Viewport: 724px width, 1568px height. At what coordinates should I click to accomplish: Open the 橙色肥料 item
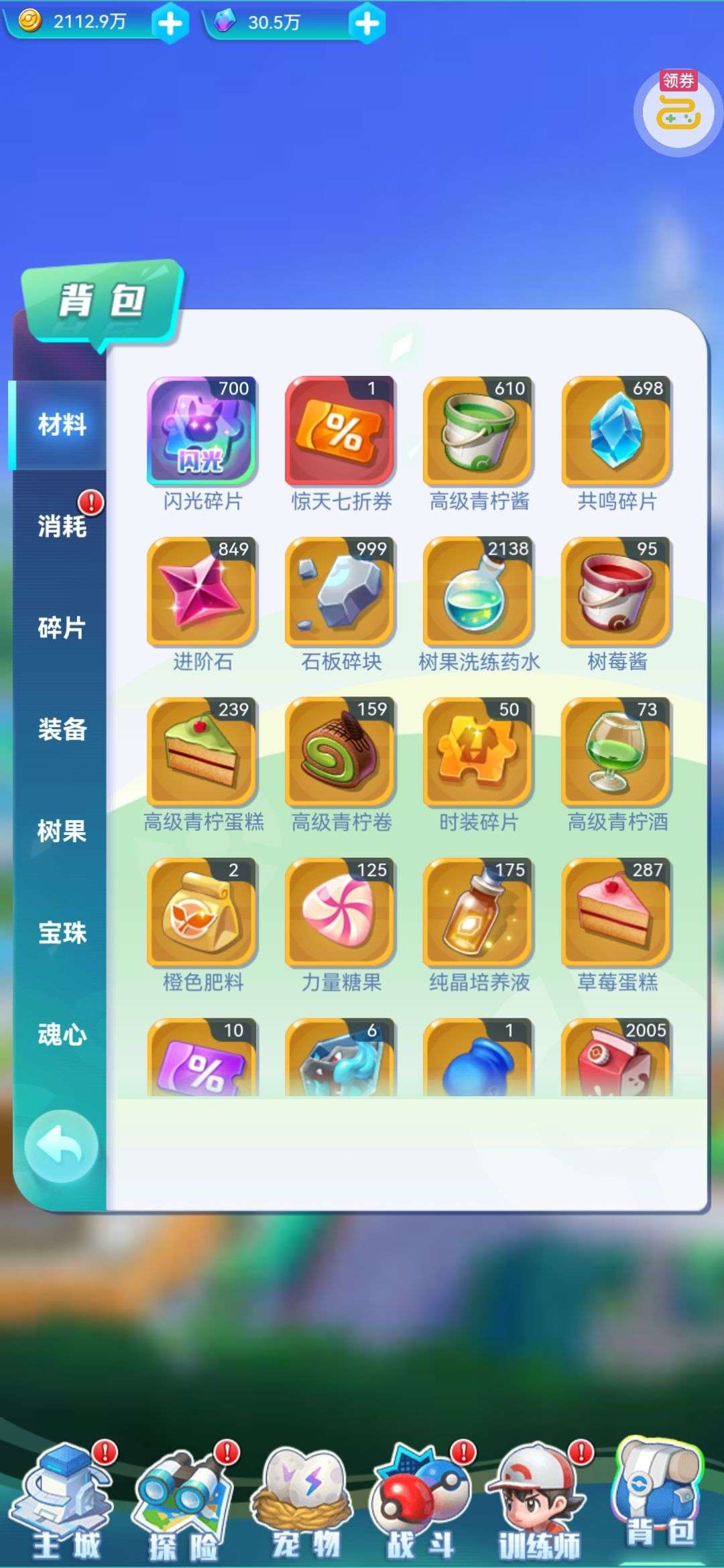(x=202, y=913)
